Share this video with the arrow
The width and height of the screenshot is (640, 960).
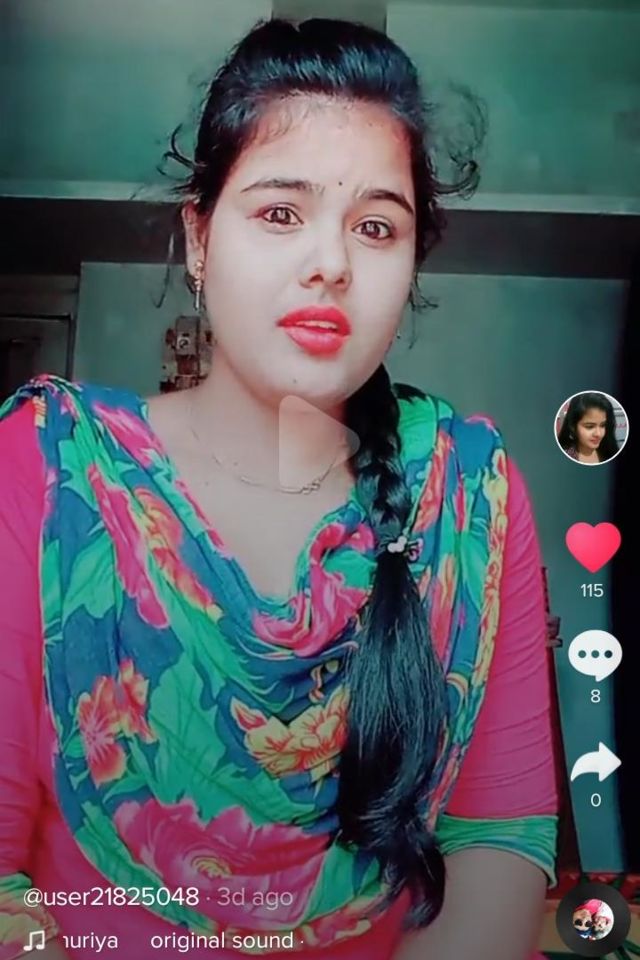[595, 764]
